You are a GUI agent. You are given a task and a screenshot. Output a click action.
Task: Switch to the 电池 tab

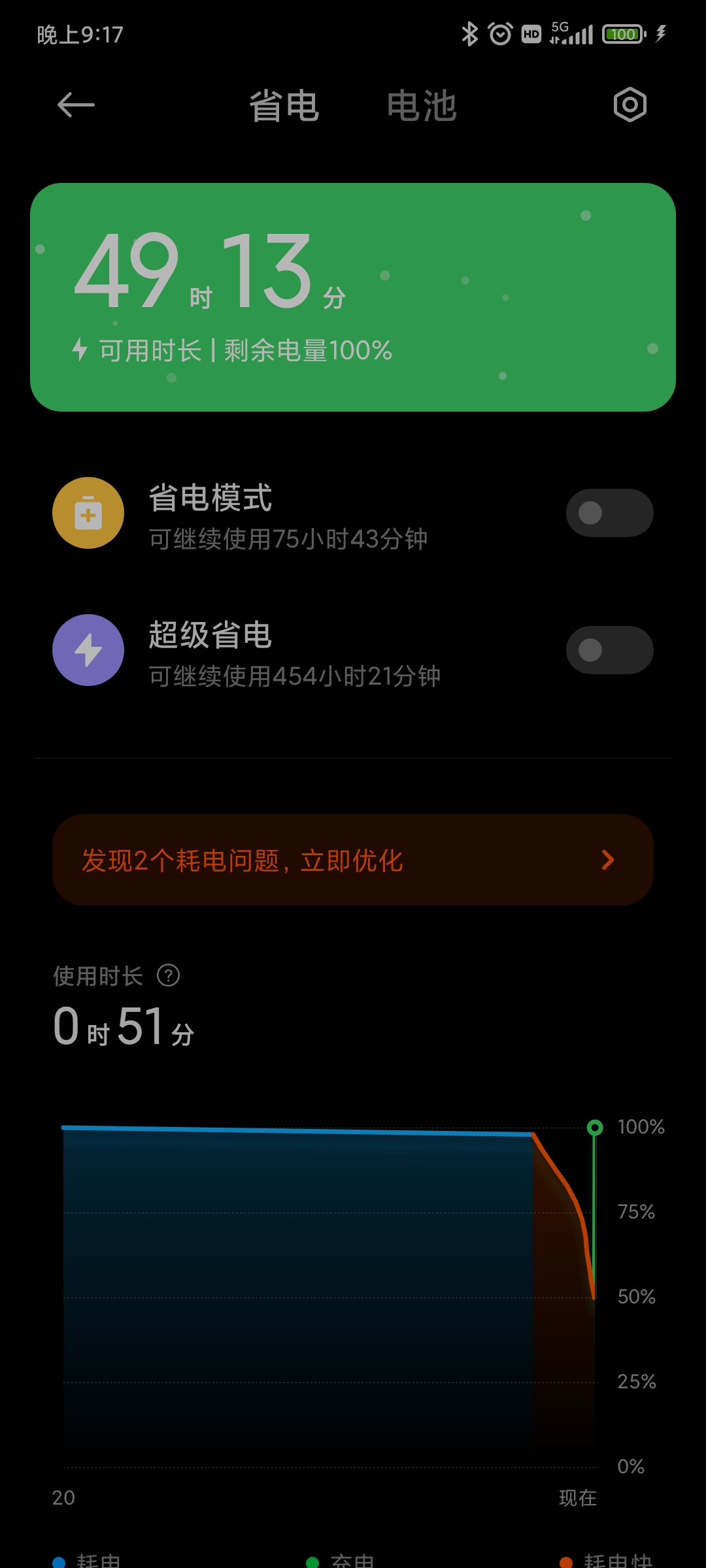tap(422, 106)
